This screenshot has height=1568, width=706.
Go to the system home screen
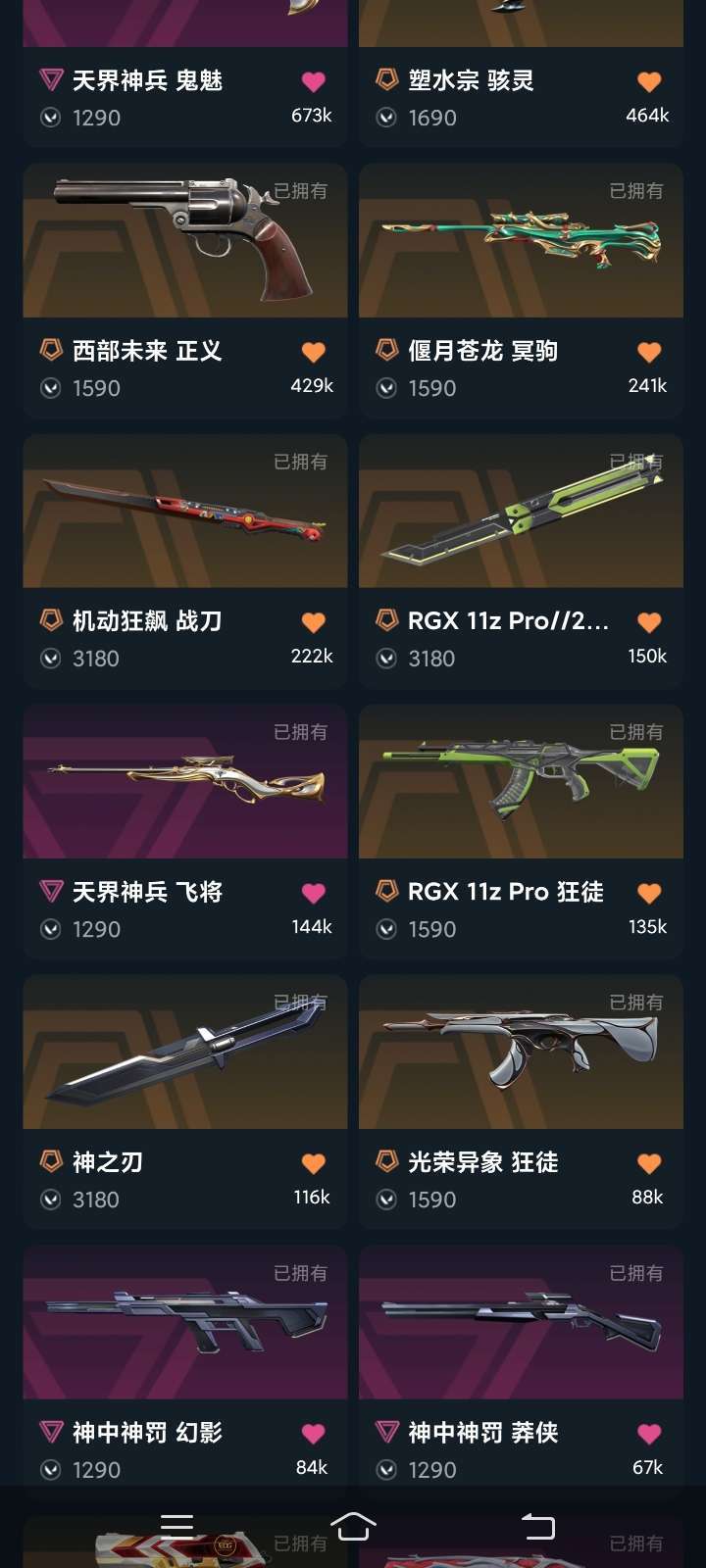353,1526
